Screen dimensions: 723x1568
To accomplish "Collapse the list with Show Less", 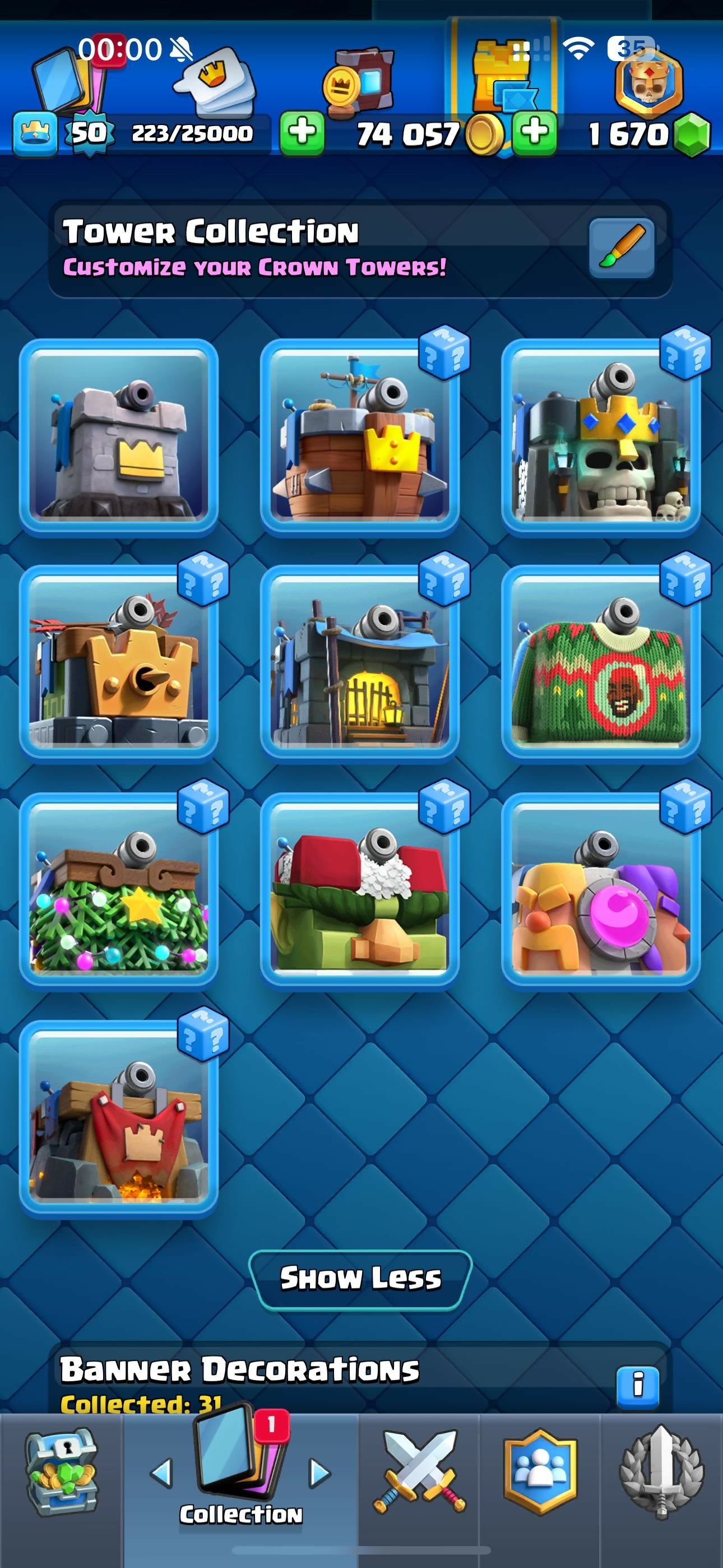I will [x=360, y=1278].
